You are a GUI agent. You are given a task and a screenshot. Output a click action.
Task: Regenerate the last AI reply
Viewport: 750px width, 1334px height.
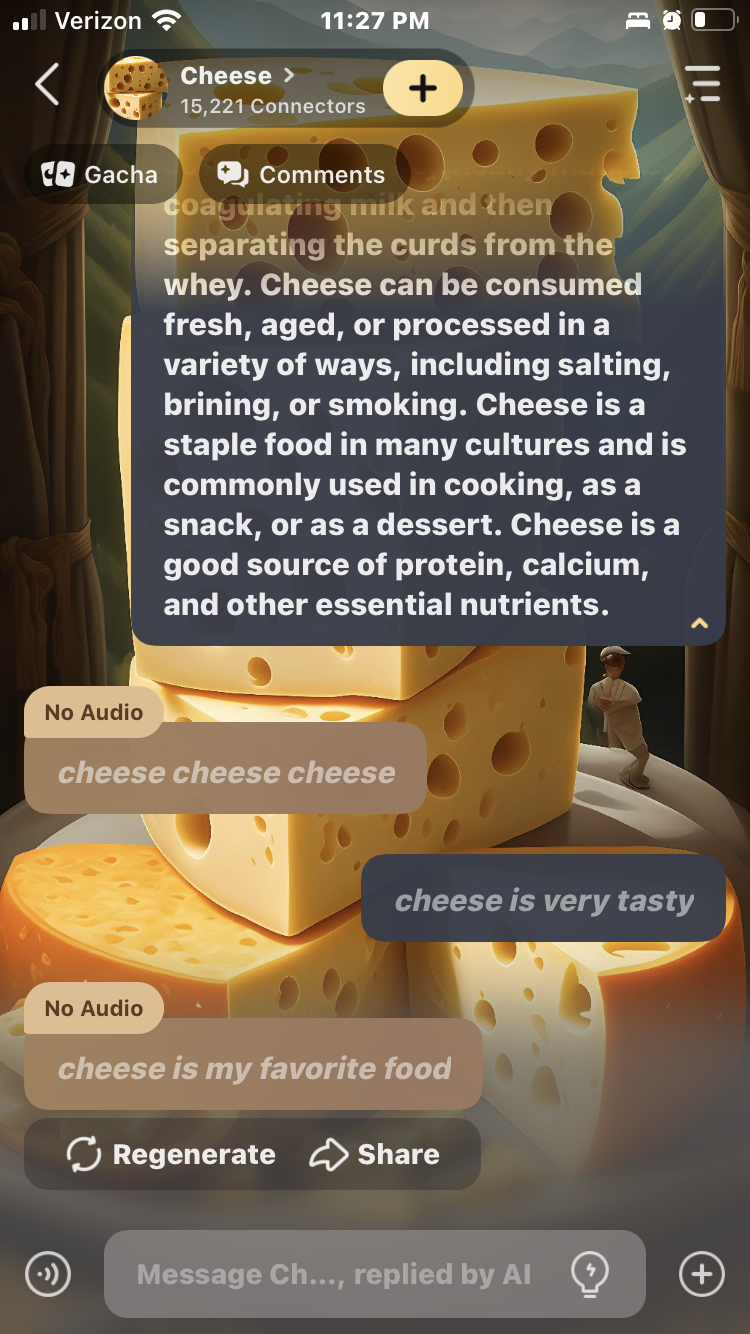point(171,1155)
